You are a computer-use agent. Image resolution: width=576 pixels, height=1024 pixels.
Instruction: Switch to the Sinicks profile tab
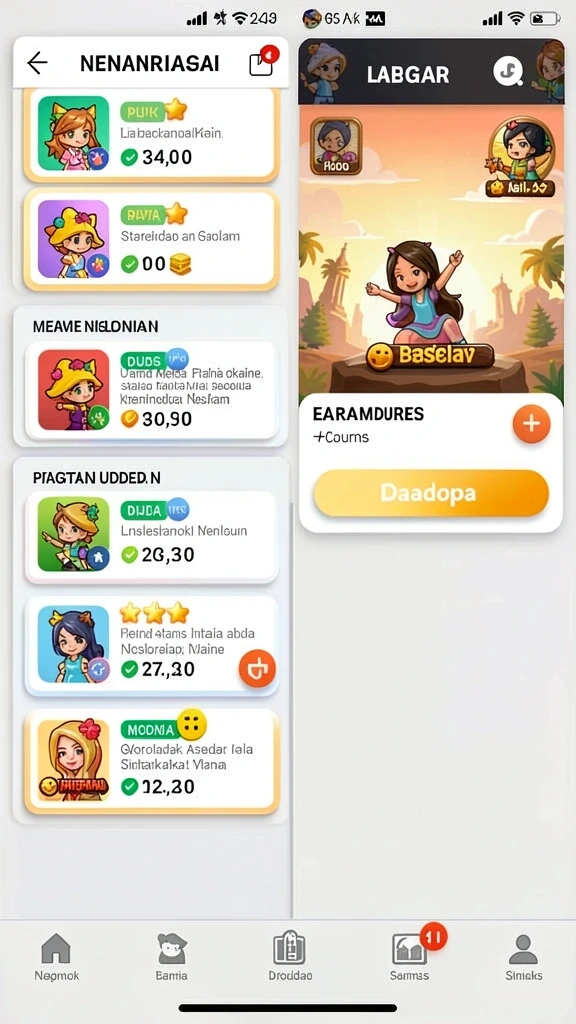[524, 957]
